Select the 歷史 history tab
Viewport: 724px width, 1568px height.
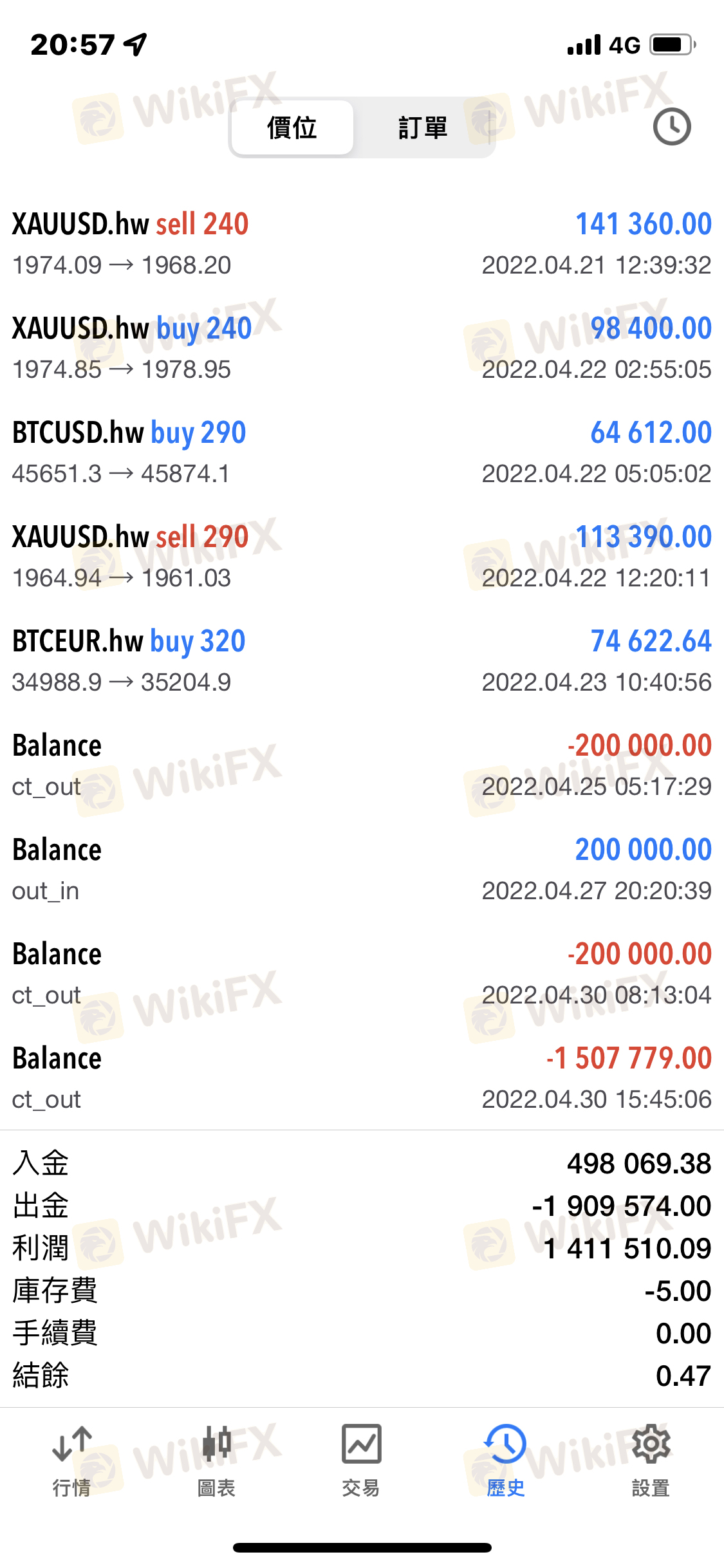tap(506, 1461)
